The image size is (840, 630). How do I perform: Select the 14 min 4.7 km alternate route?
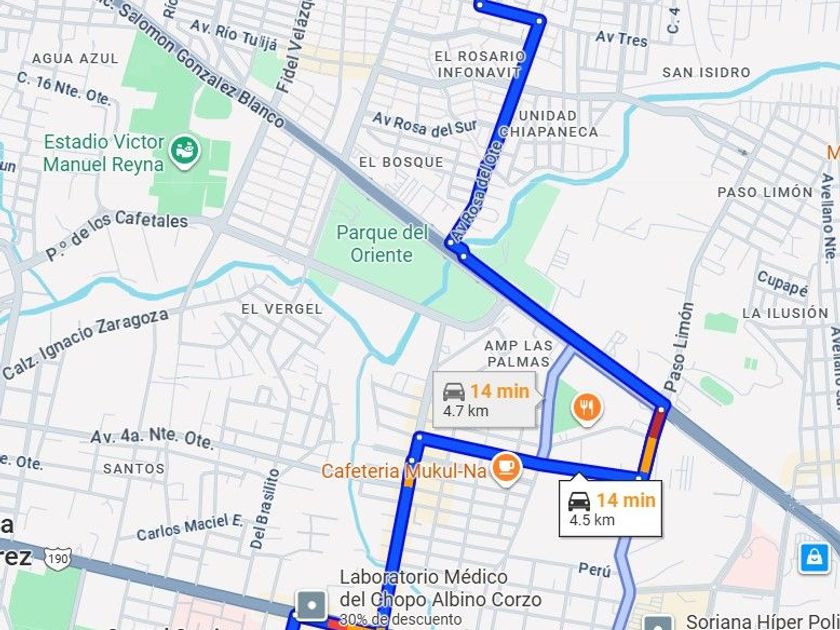(484, 400)
